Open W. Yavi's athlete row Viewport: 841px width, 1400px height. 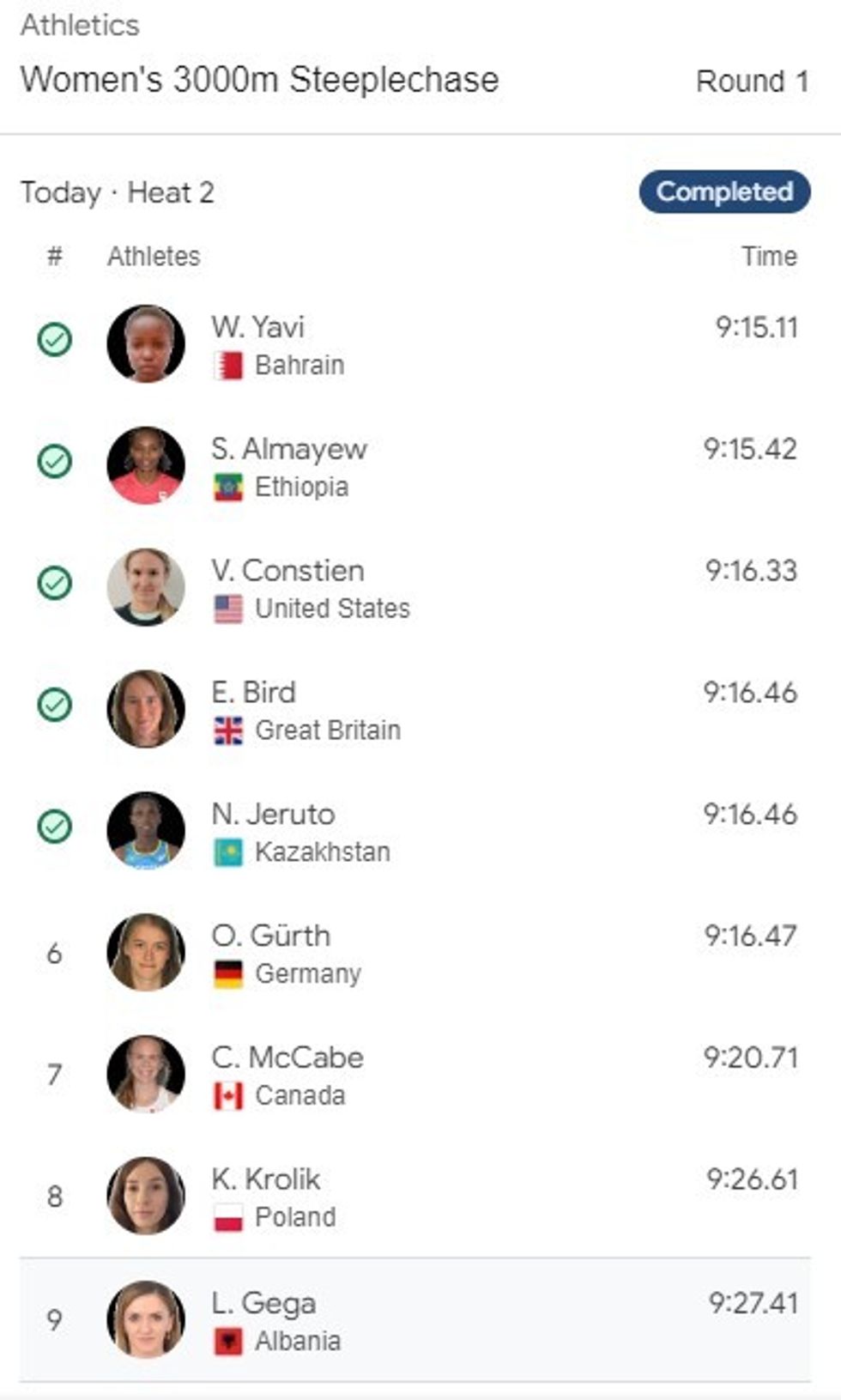pyautogui.click(x=258, y=328)
